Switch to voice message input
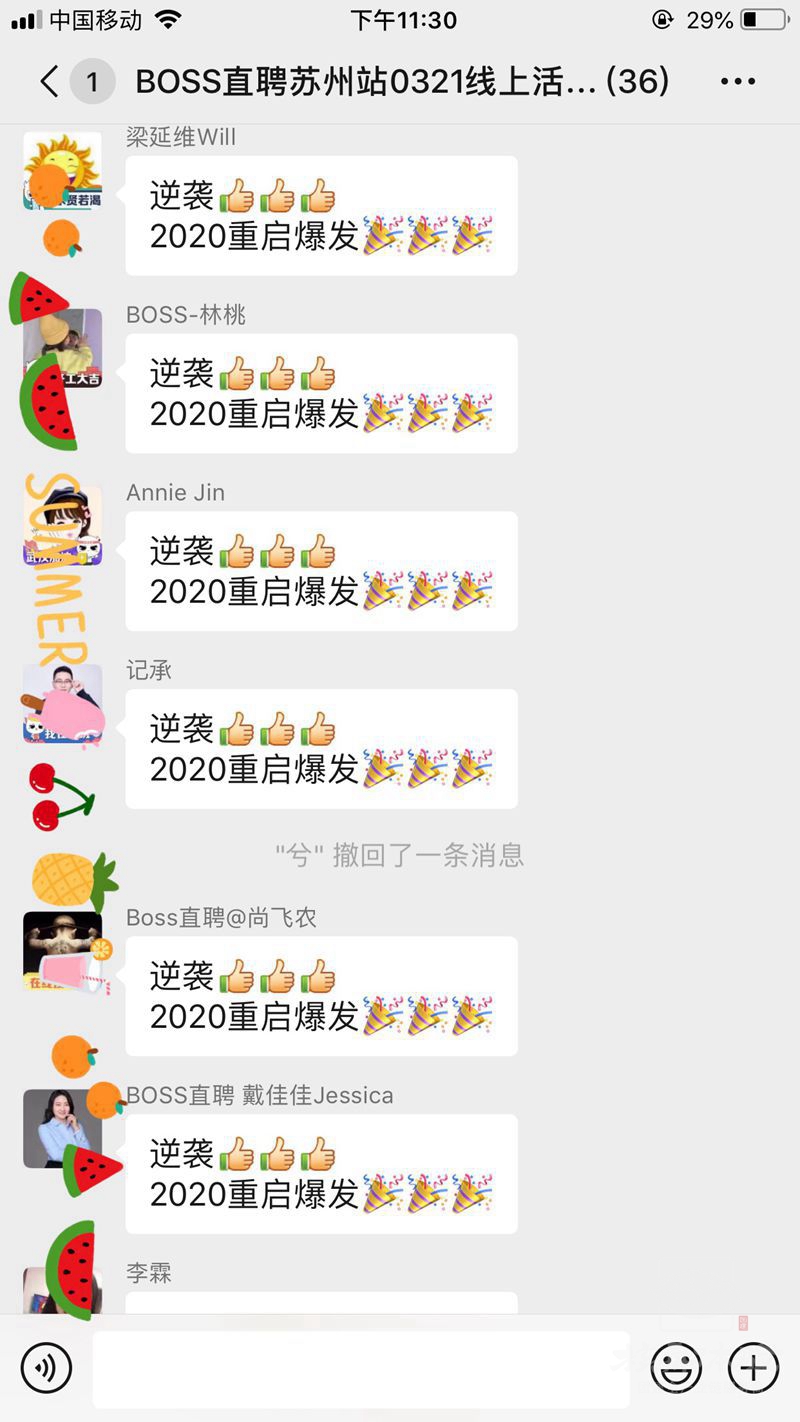Viewport: 800px width, 1422px height. pyautogui.click(x=46, y=1368)
